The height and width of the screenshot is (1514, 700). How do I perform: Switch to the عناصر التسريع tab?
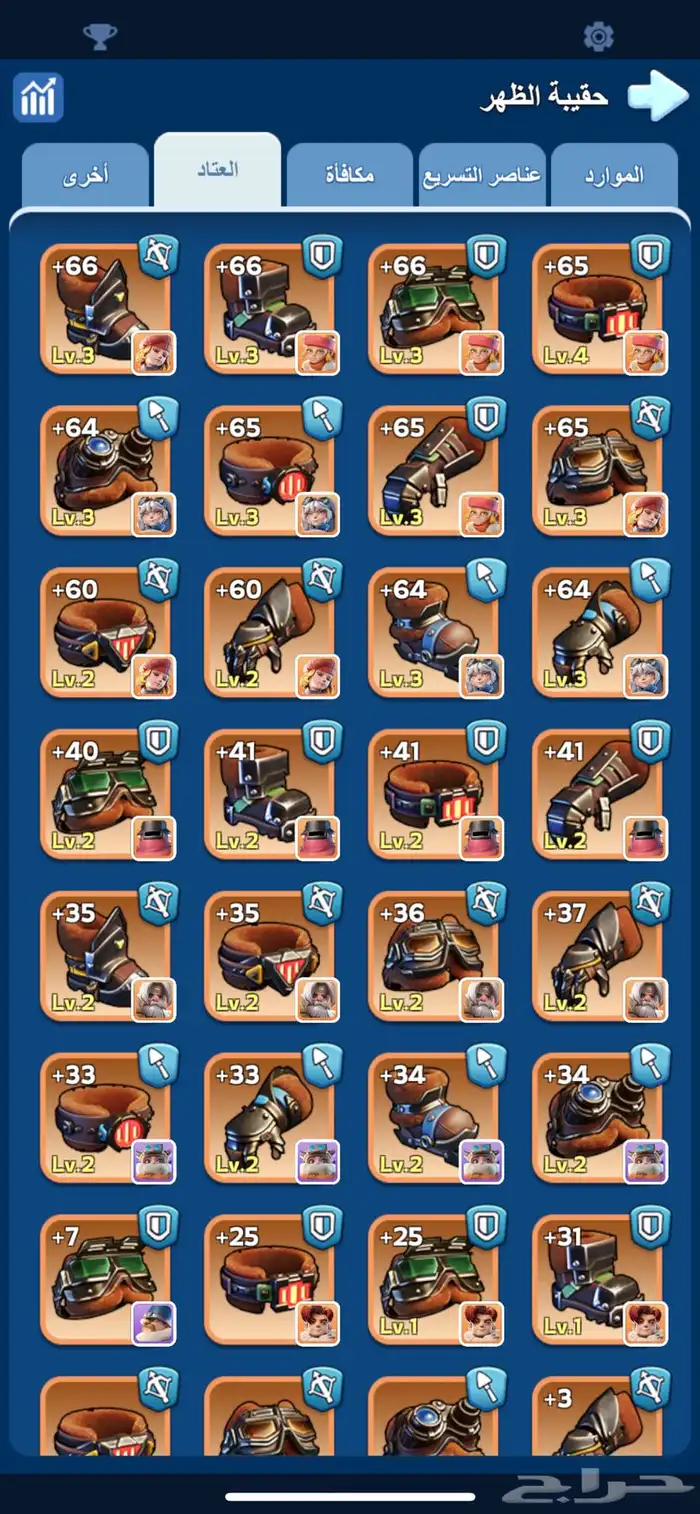click(x=481, y=175)
